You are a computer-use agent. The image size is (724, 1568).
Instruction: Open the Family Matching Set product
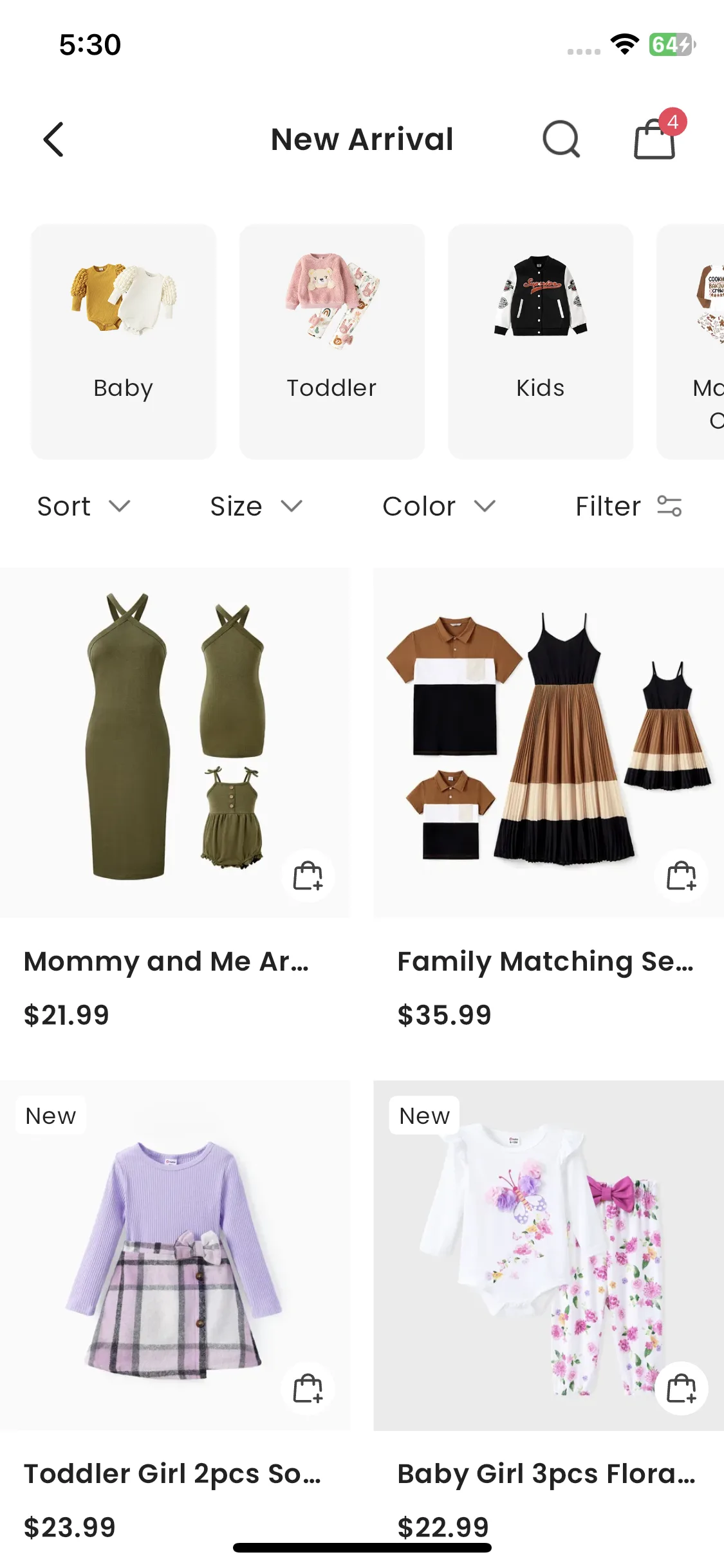[549, 743]
